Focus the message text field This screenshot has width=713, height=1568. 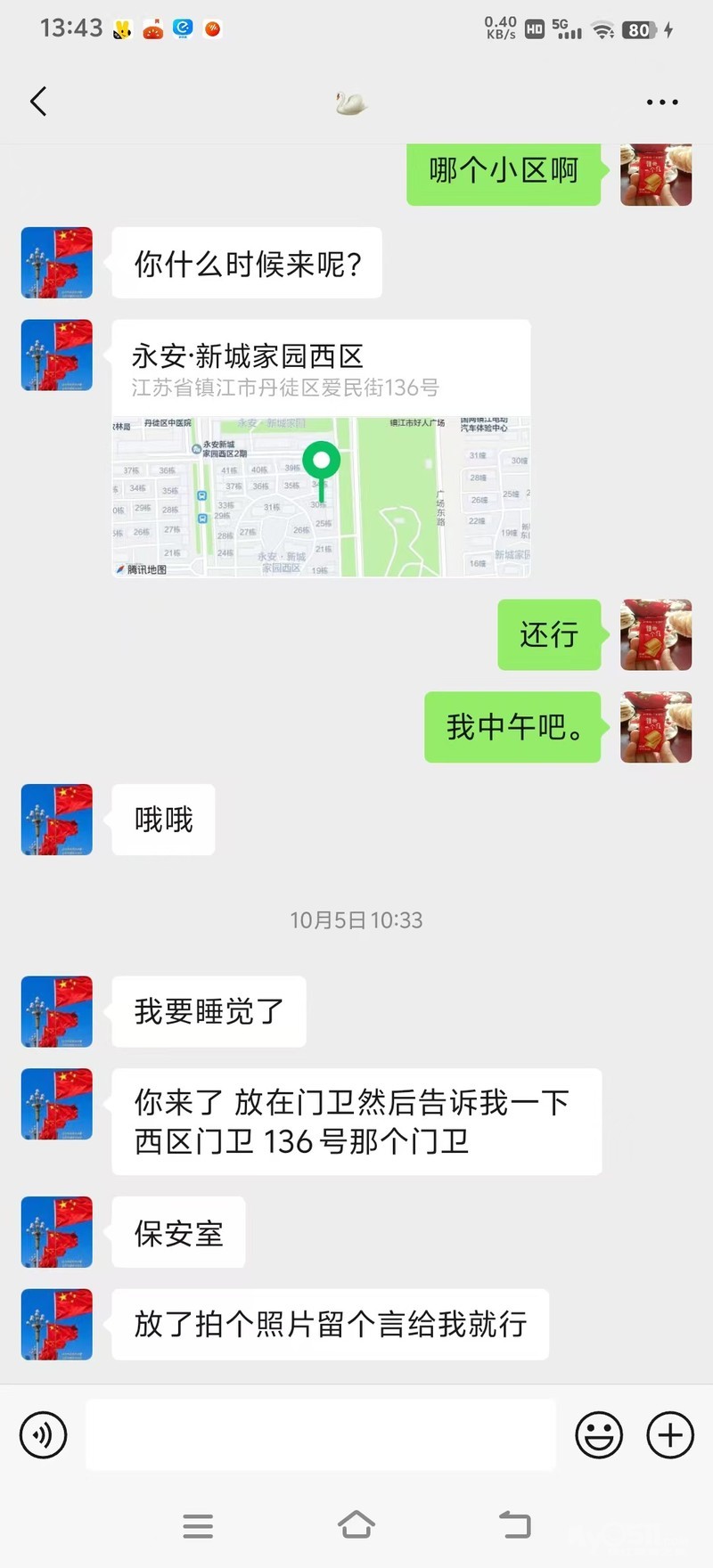click(321, 1435)
